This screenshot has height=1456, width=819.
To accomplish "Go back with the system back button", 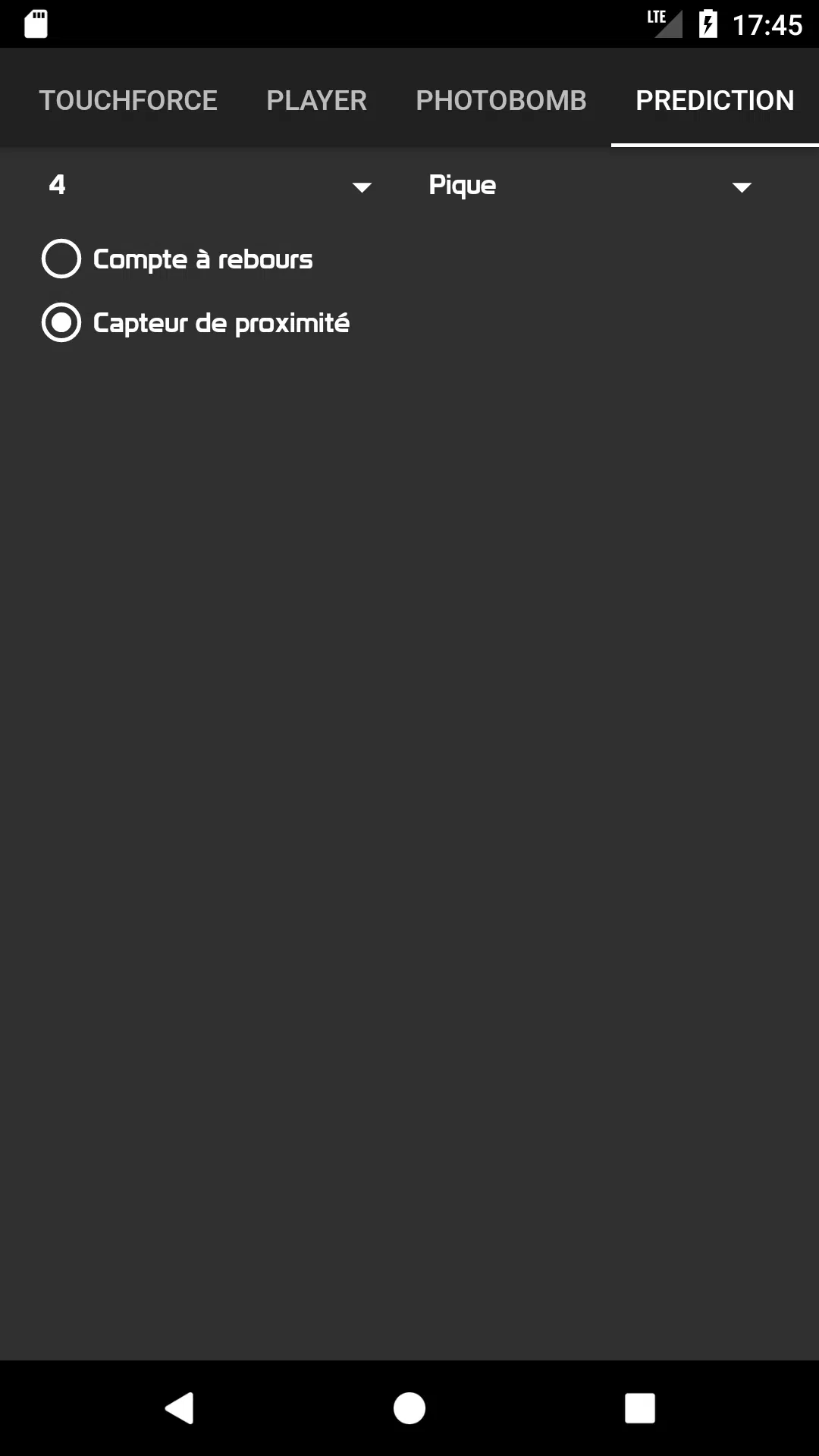I will pyautogui.click(x=180, y=1408).
